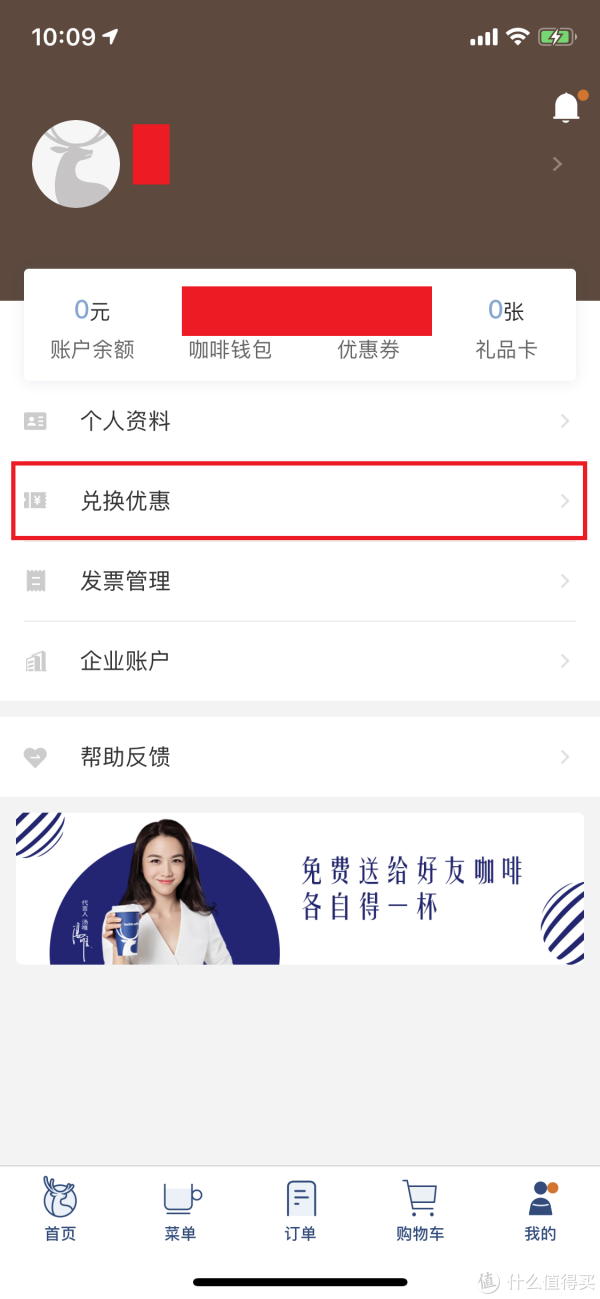Open 发票管理 invoice management
This screenshot has height=1299, width=600.
(x=300, y=581)
